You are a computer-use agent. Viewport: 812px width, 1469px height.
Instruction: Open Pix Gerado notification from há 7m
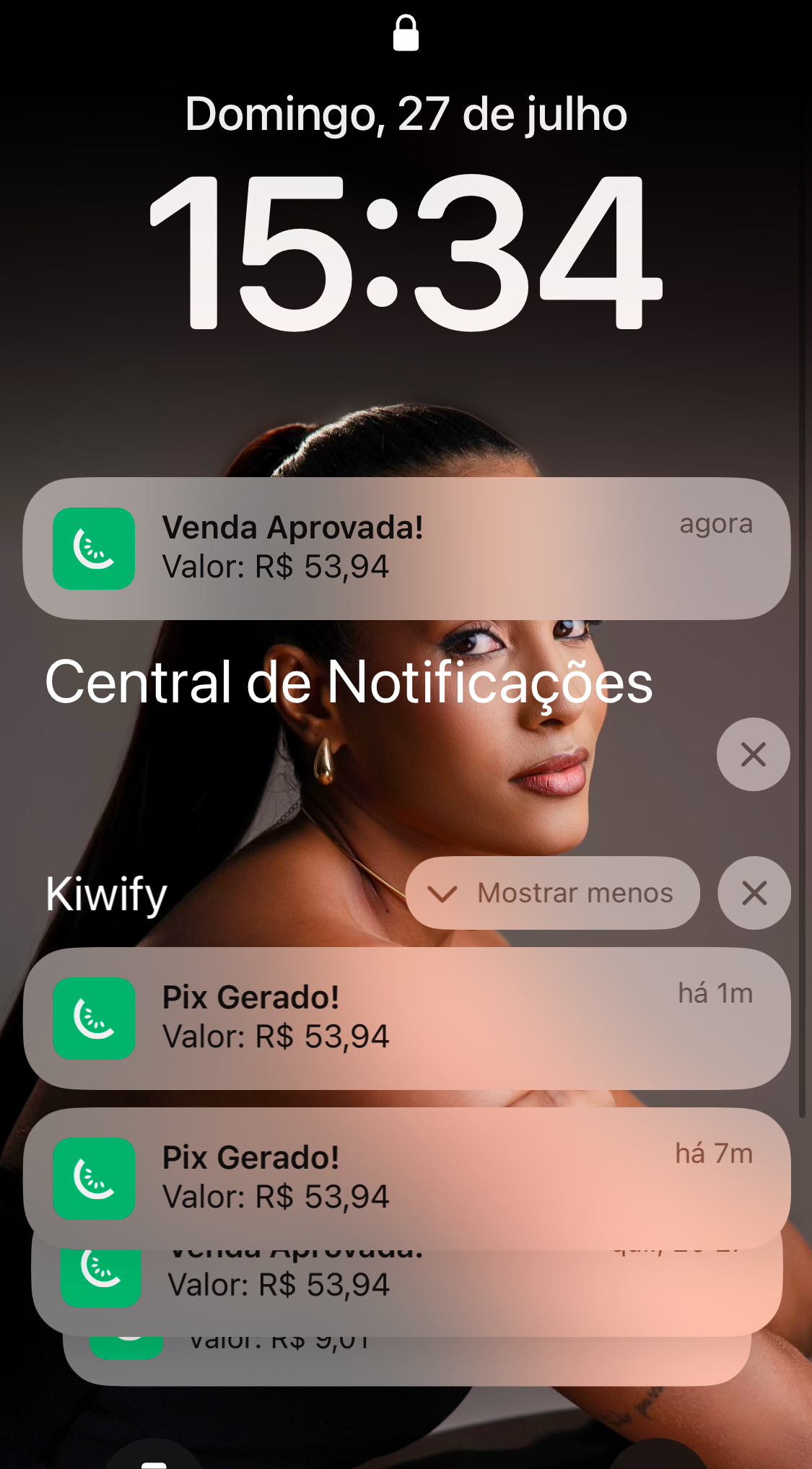(406, 1177)
